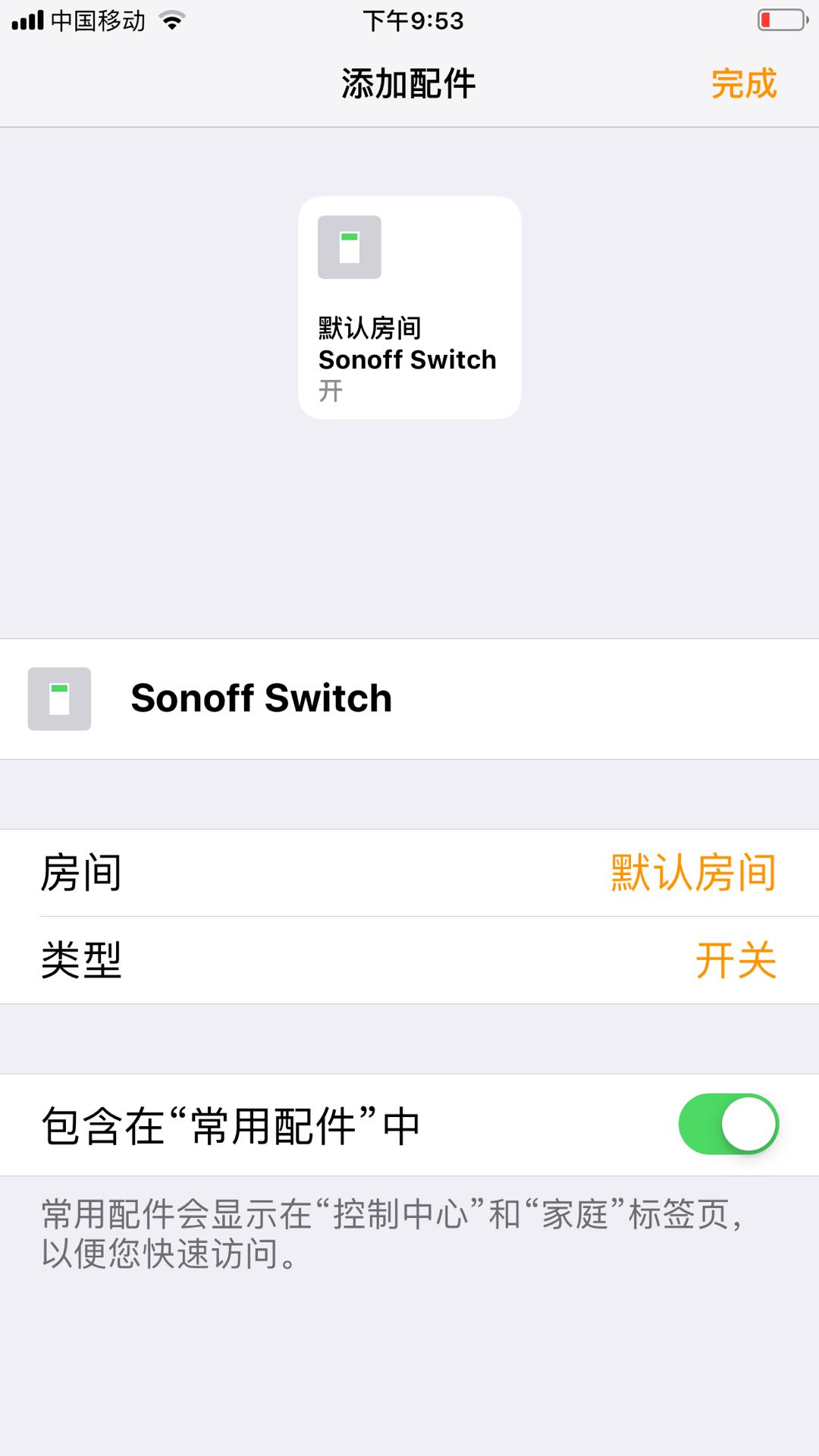Toggle the Sonoff Switch accessory tile

(409, 307)
